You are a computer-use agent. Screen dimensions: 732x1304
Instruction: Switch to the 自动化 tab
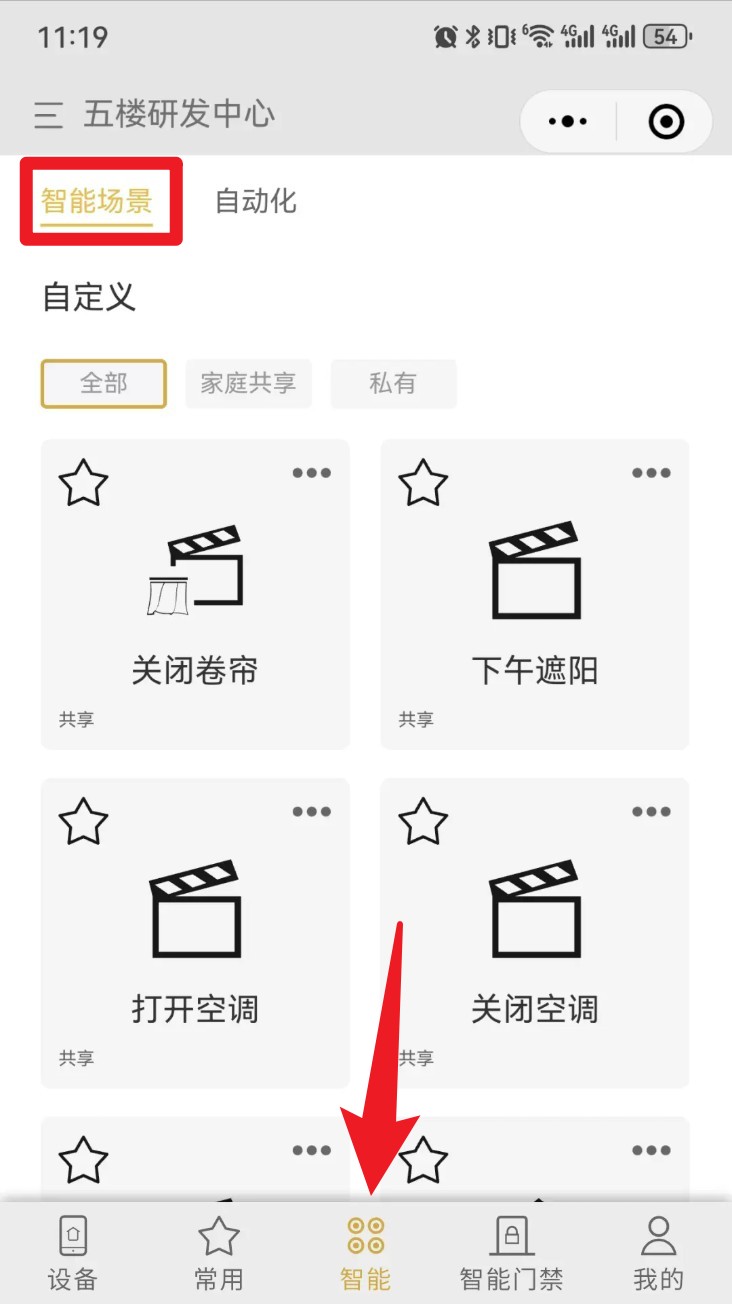point(256,201)
